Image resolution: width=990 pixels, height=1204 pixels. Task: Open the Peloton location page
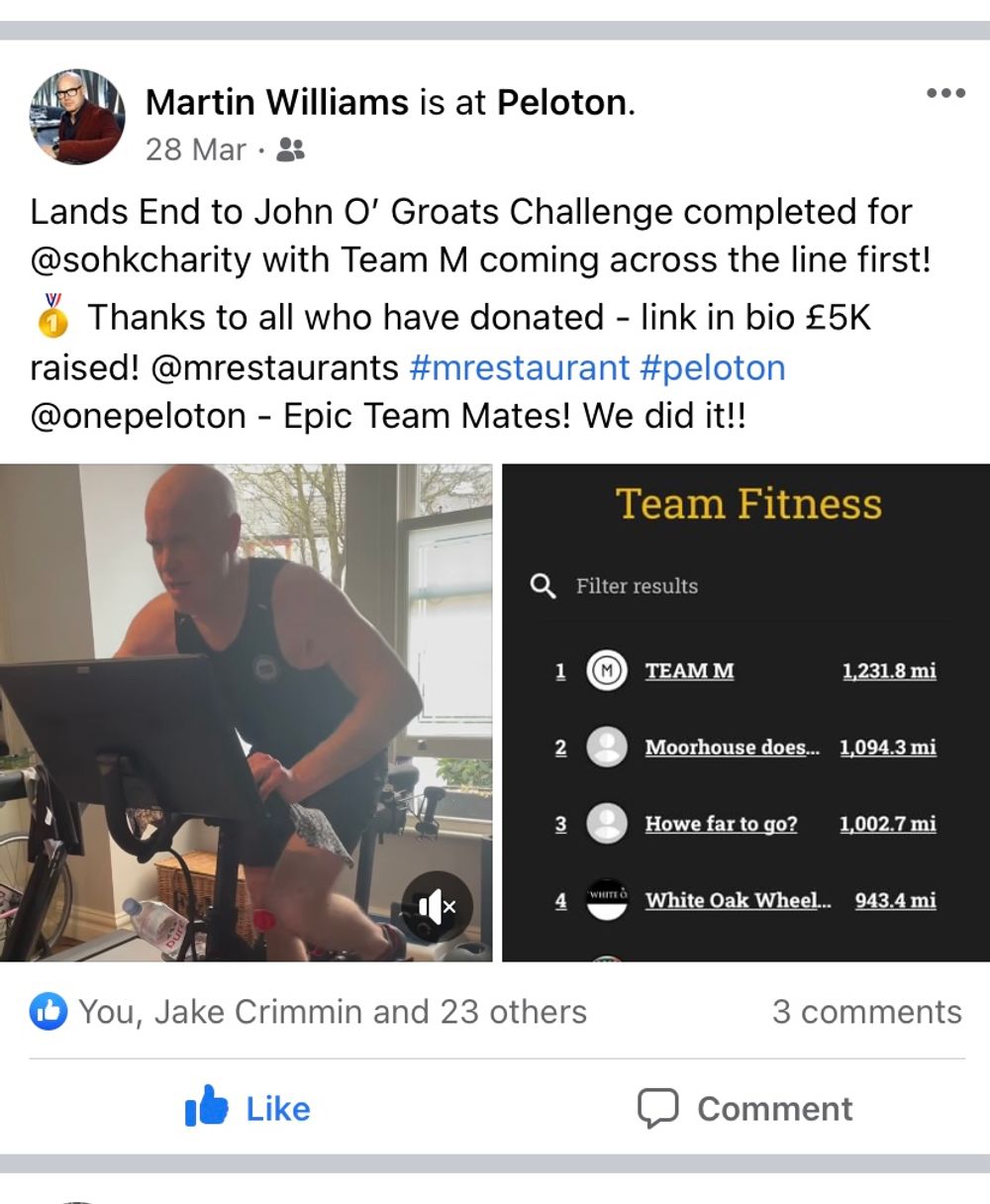click(561, 102)
